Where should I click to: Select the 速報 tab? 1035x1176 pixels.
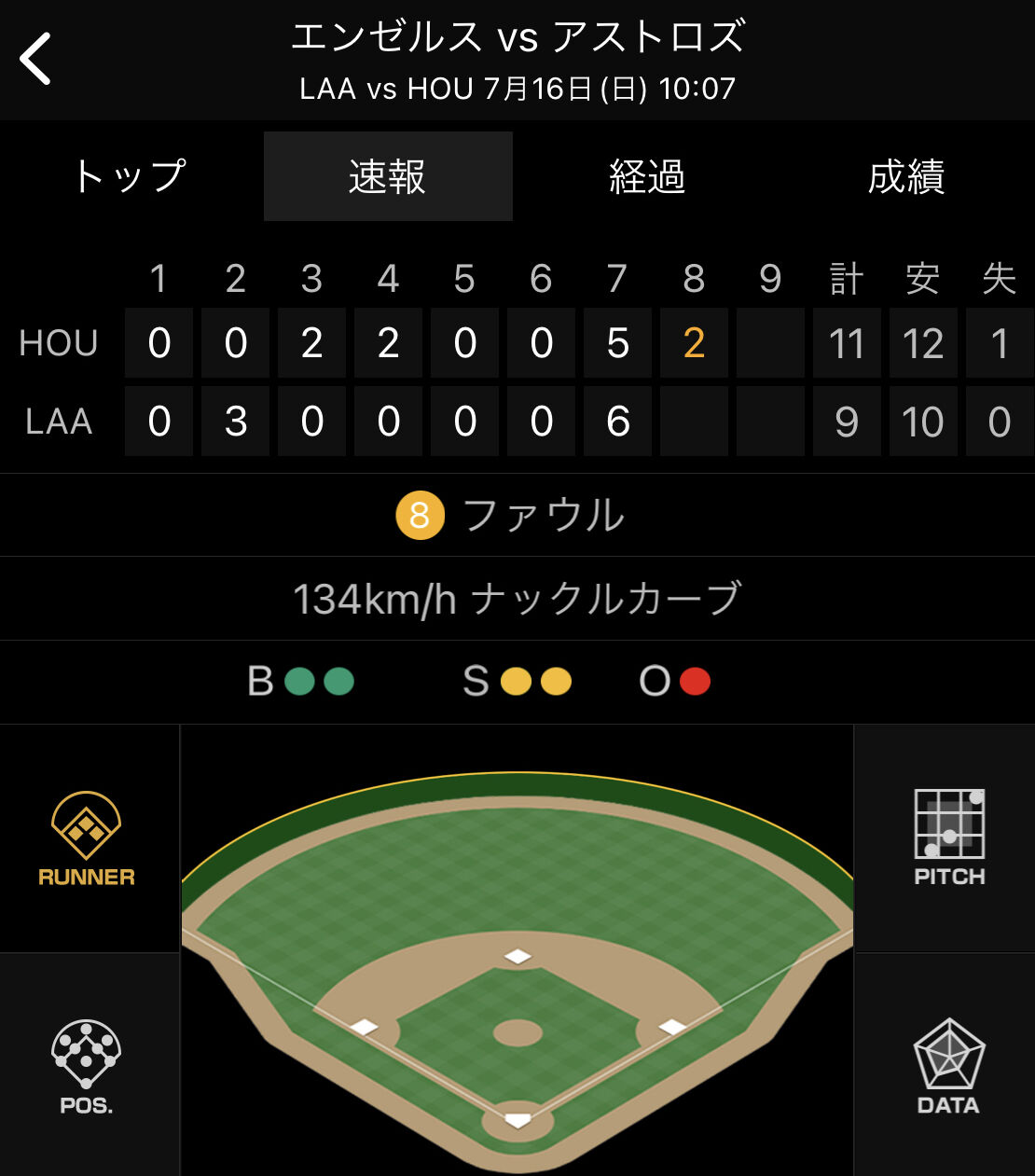coord(388,176)
